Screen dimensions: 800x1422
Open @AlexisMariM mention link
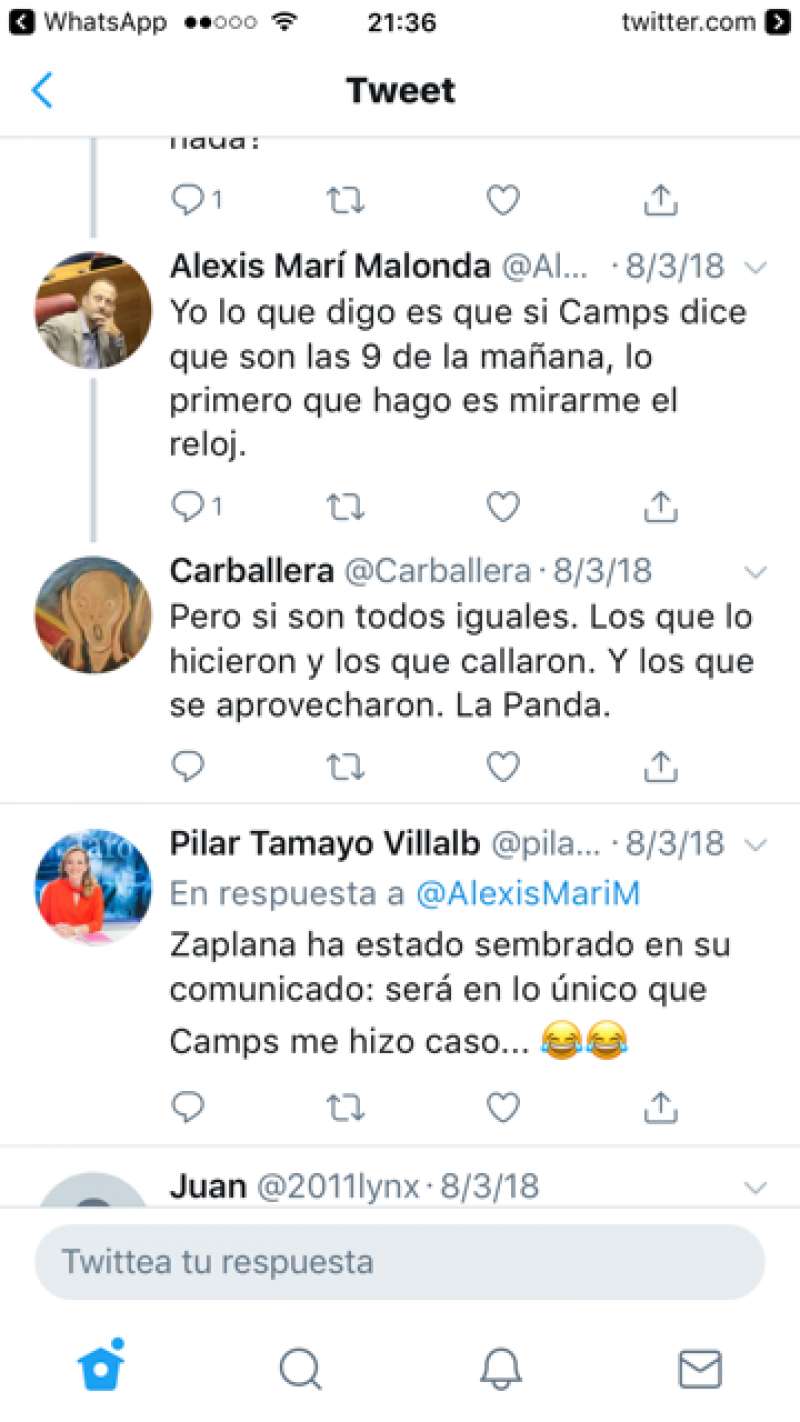tap(527, 893)
